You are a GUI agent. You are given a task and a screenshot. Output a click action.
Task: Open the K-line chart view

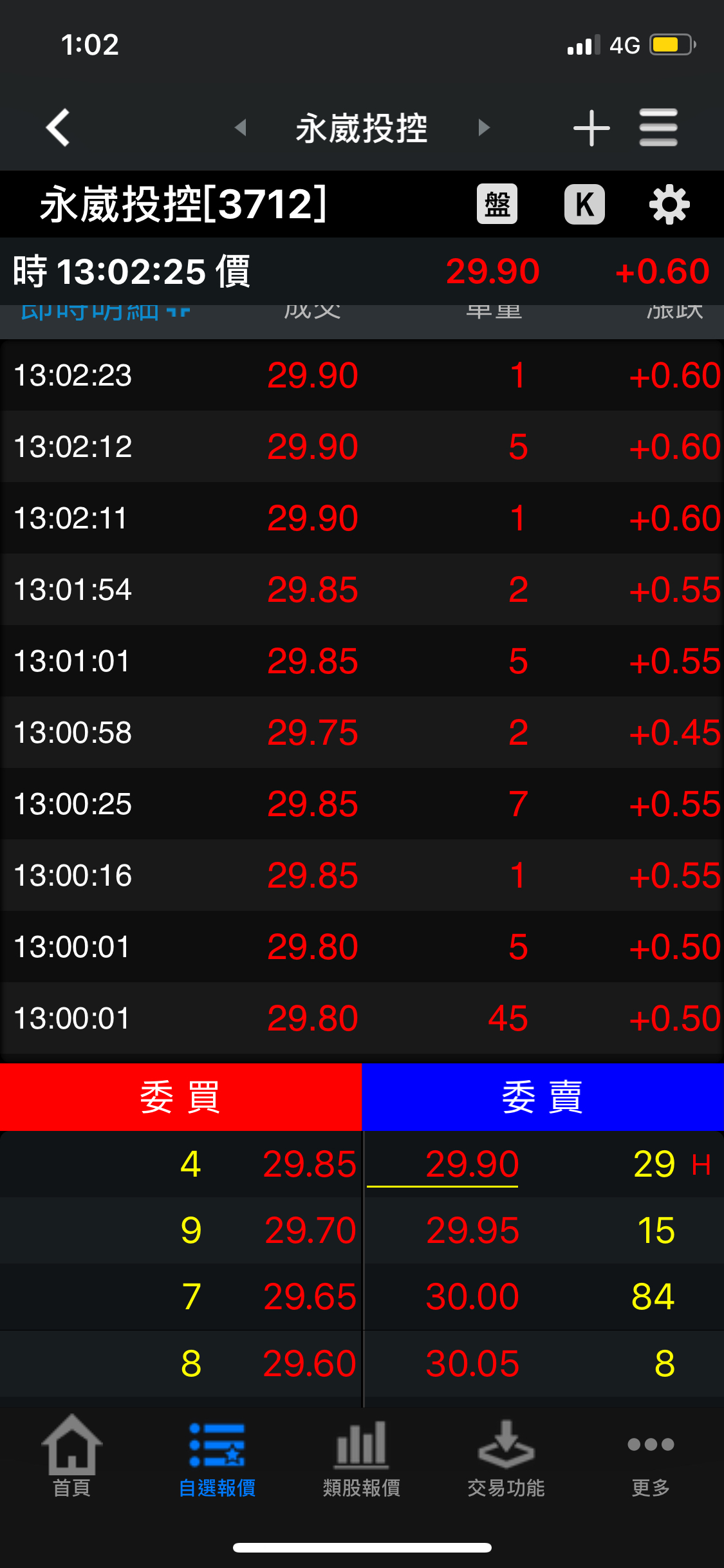tap(584, 205)
